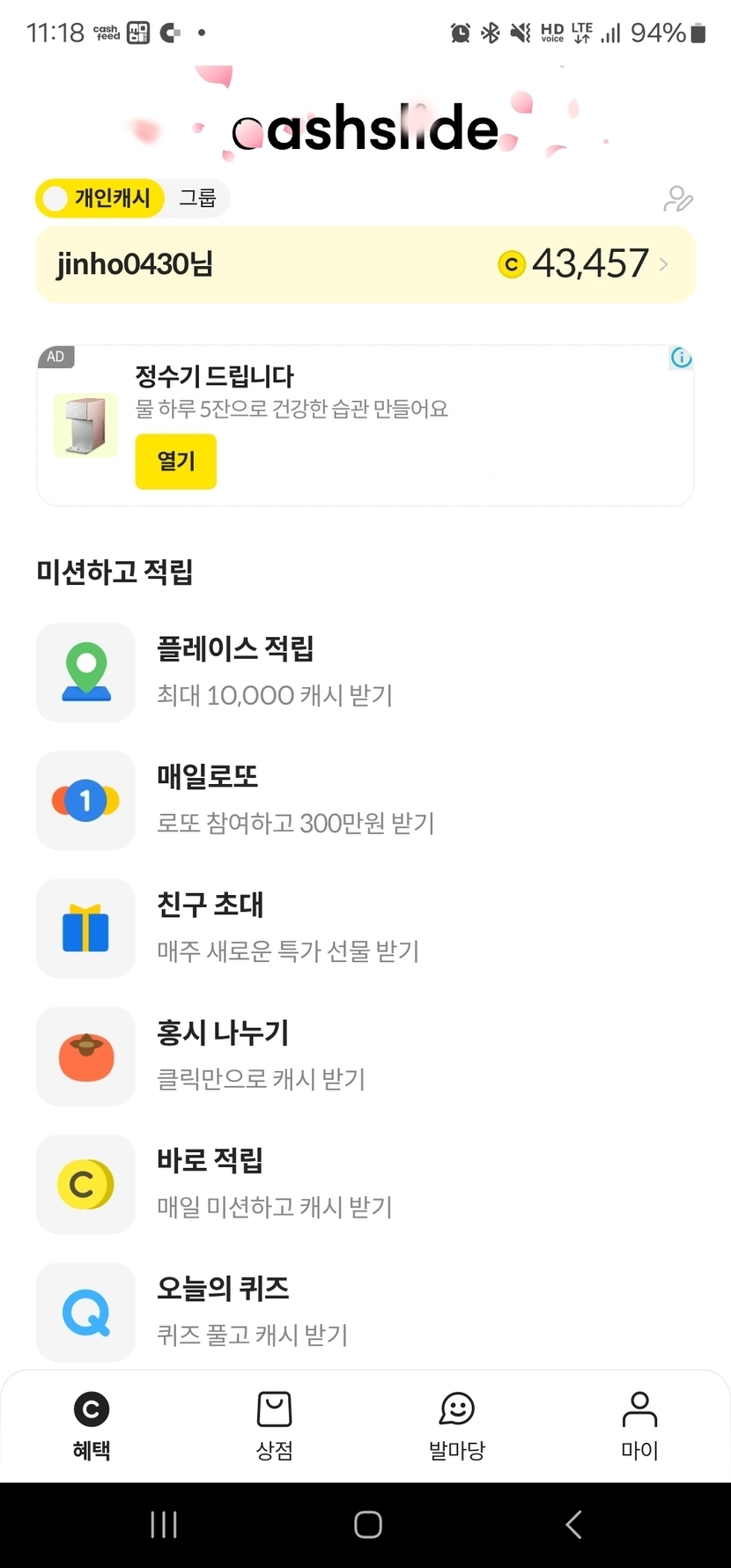This screenshot has height=1568, width=731.
Task: Select the 개인캐시 tab
Action: [100, 198]
